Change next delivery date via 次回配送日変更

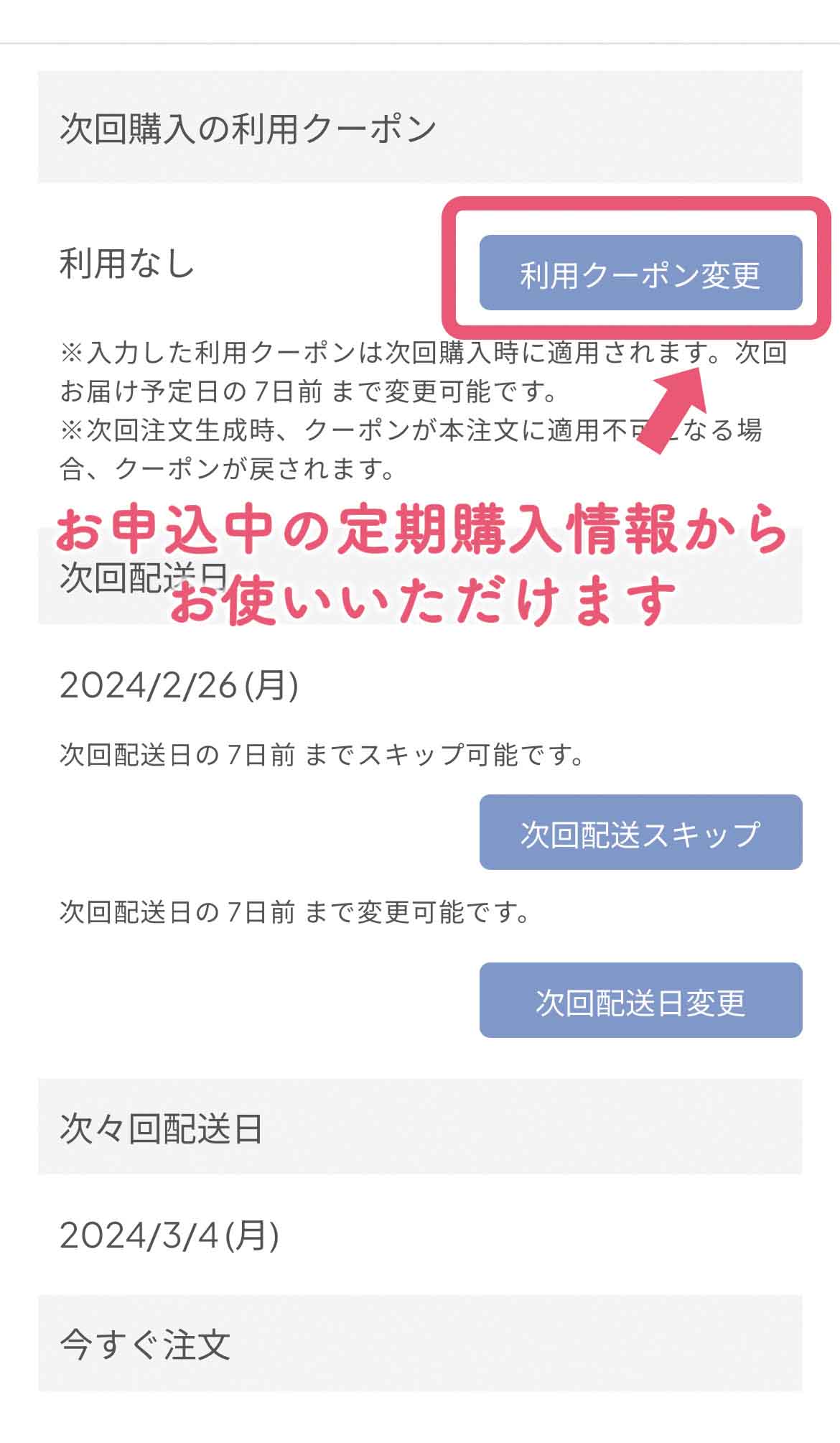point(640,1000)
